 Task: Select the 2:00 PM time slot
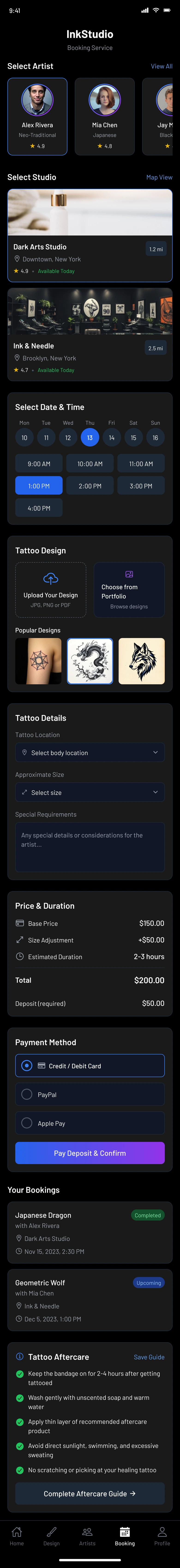click(x=90, y=486)
